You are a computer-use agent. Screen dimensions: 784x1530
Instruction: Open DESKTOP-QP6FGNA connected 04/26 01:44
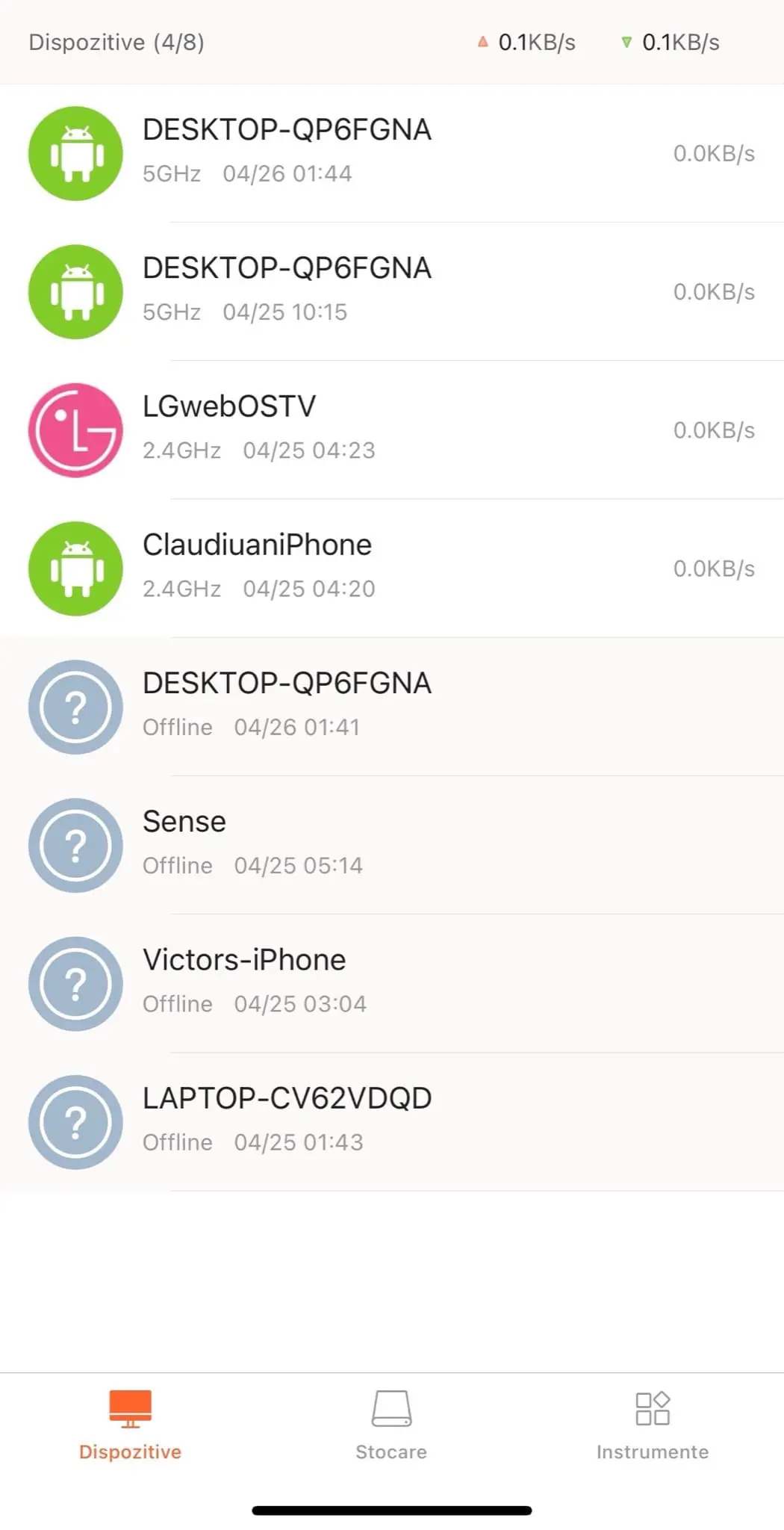tap(392, 153)
